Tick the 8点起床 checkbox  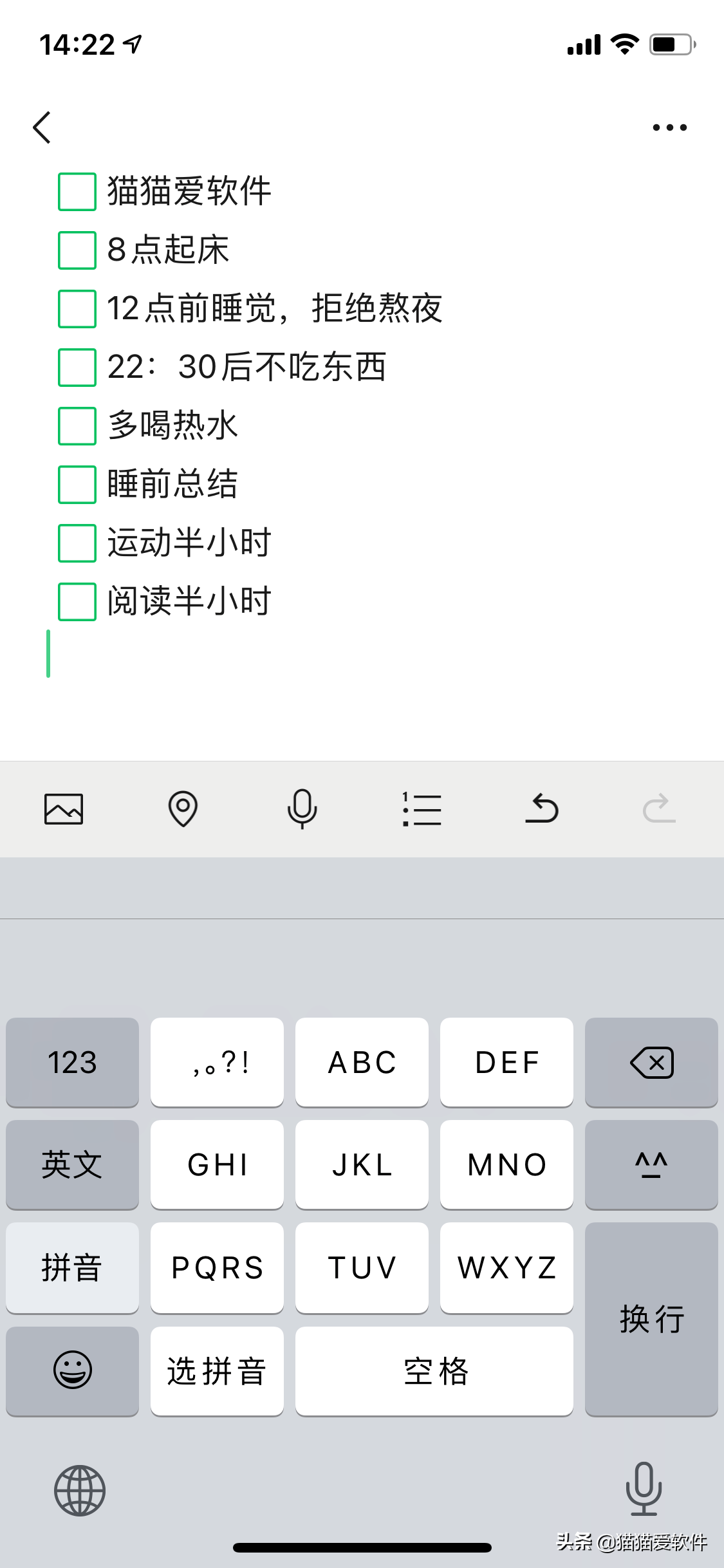tap(77, 250)
